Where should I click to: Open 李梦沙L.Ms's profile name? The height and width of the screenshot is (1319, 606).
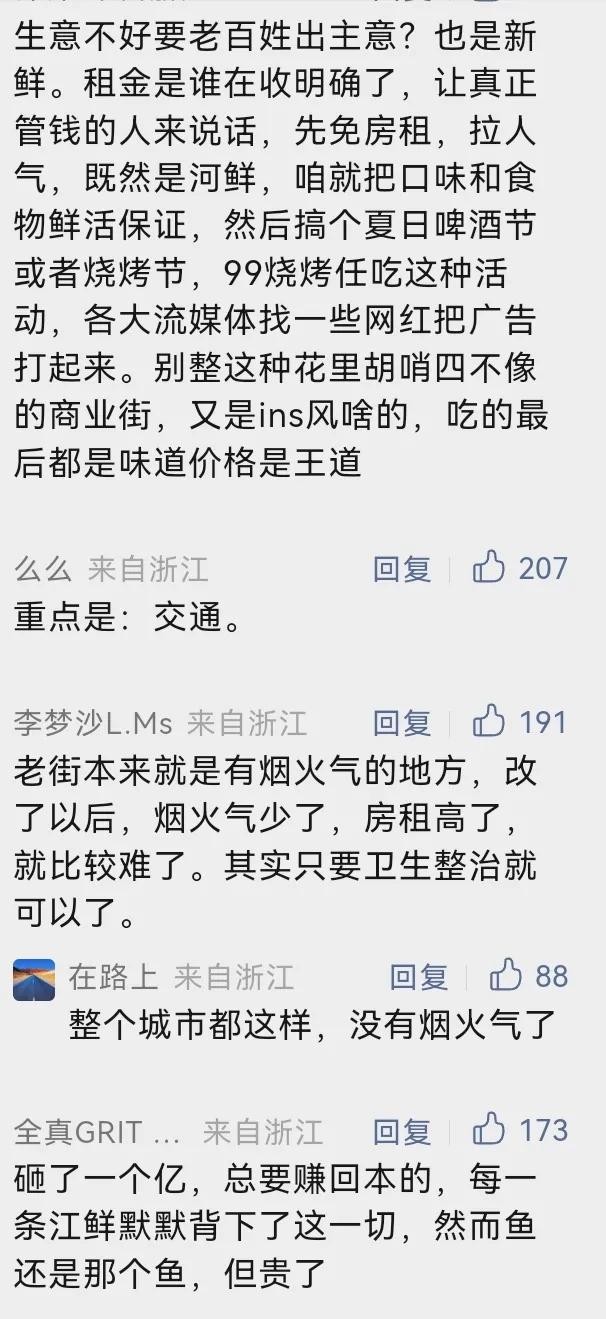click(93, 722)
